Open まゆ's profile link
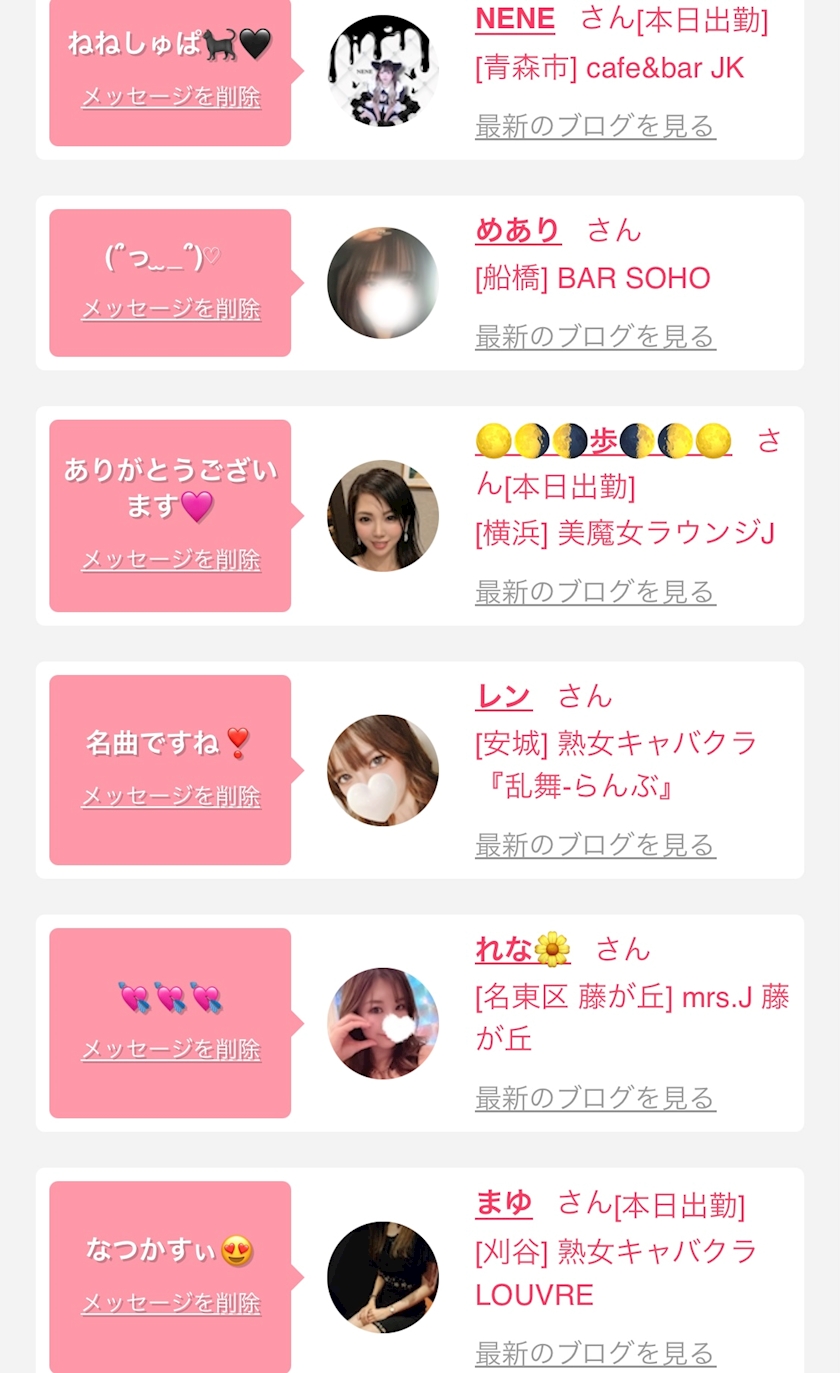This screenshot has height=1373, width=840. [503, 1203]
